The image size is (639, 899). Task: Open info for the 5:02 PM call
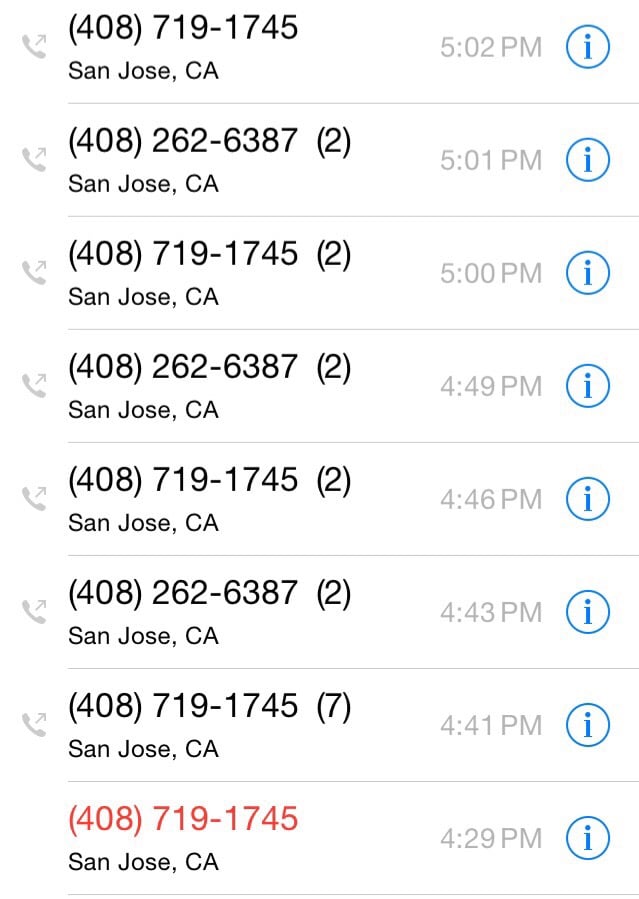pos(588,47)
